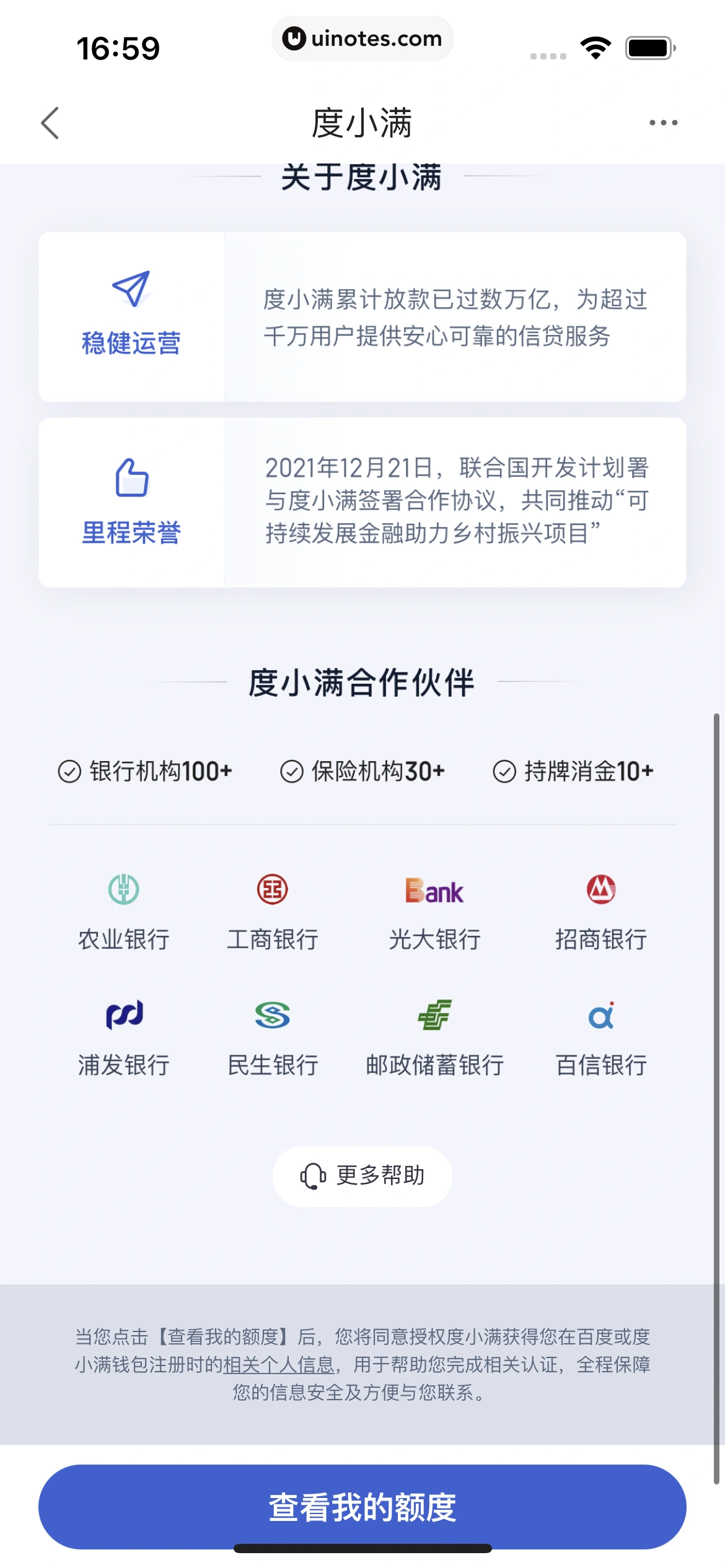The width and height of the screenshot is (725, 1568).
Task: Open the more options menu
Action: click(x=661, y=123)
